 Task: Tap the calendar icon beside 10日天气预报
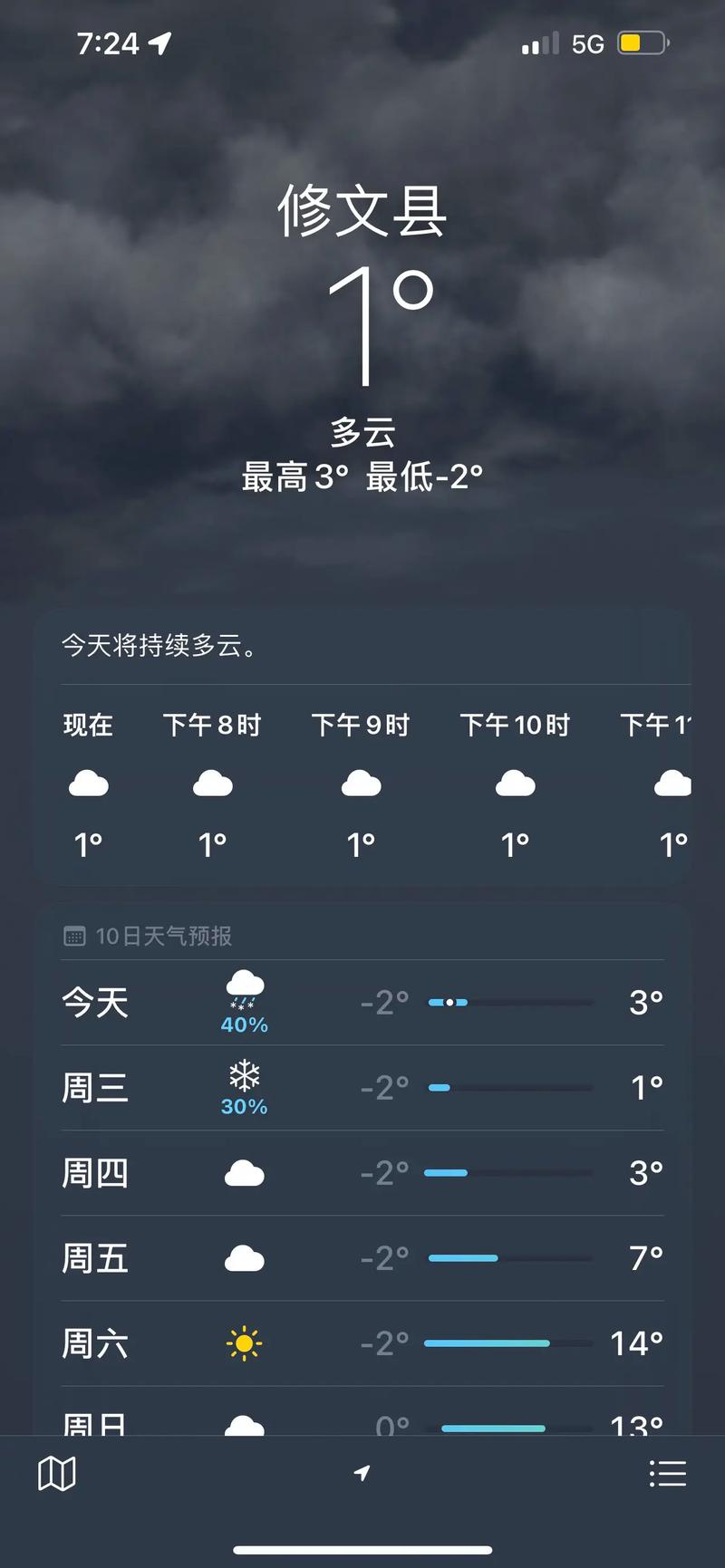tap(73, 934)
